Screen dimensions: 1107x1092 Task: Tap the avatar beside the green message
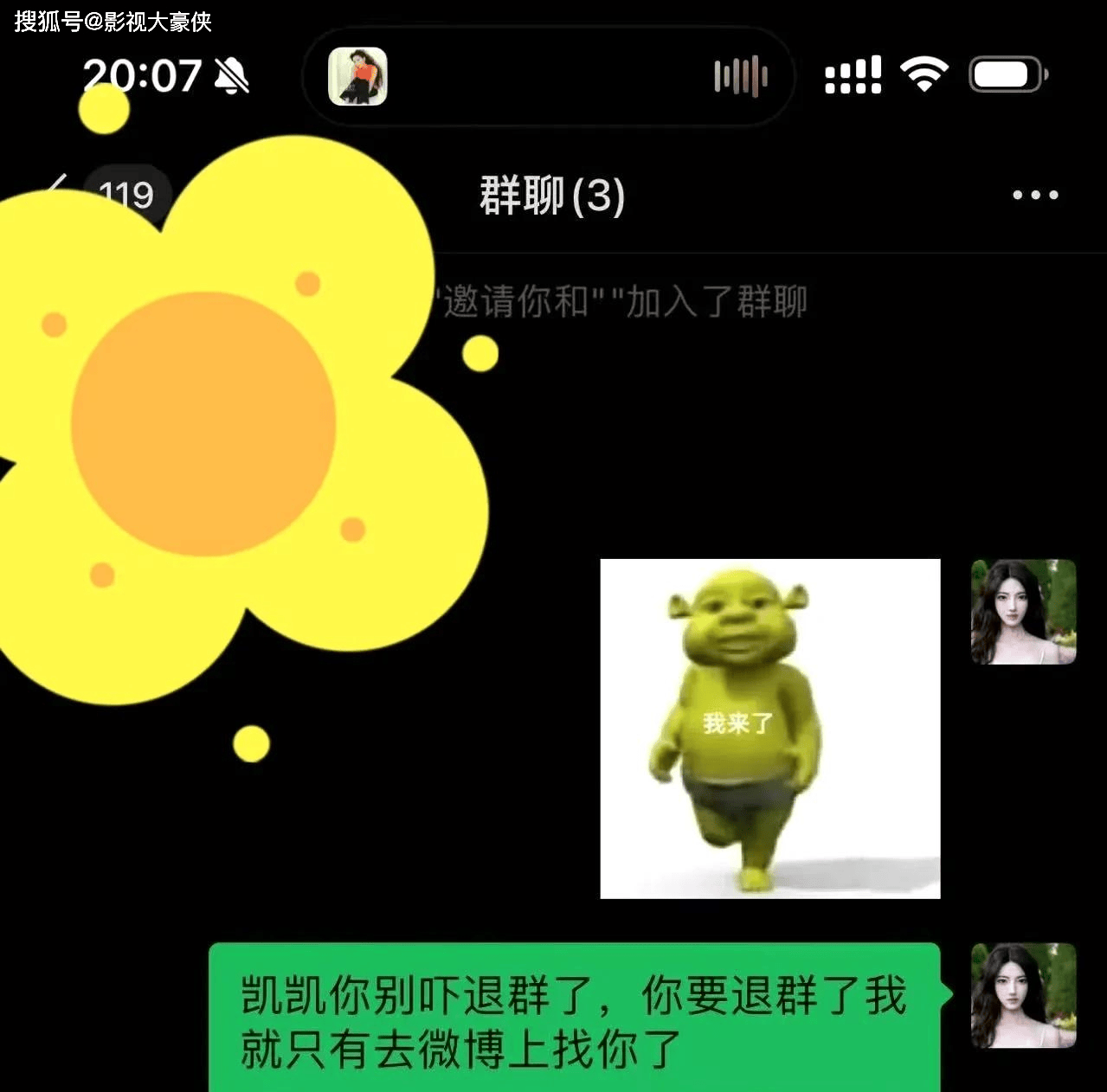click(x=1023, y=995)
